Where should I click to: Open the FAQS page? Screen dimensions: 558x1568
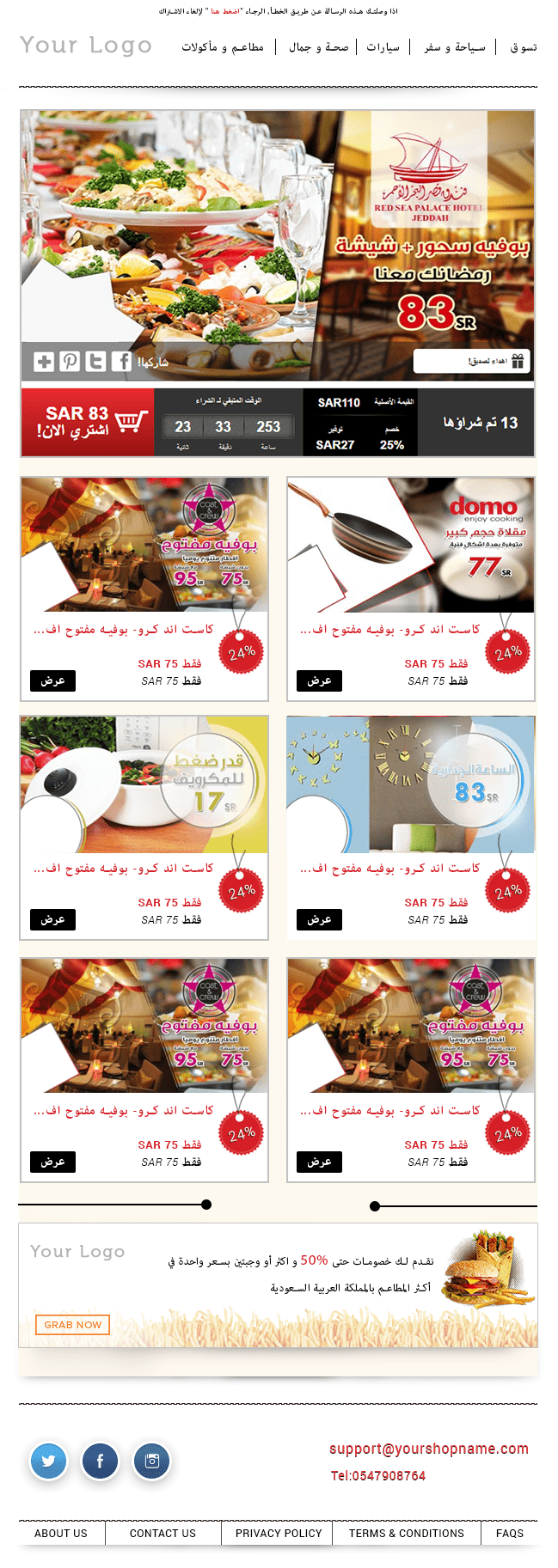(x=509, y=1533)
